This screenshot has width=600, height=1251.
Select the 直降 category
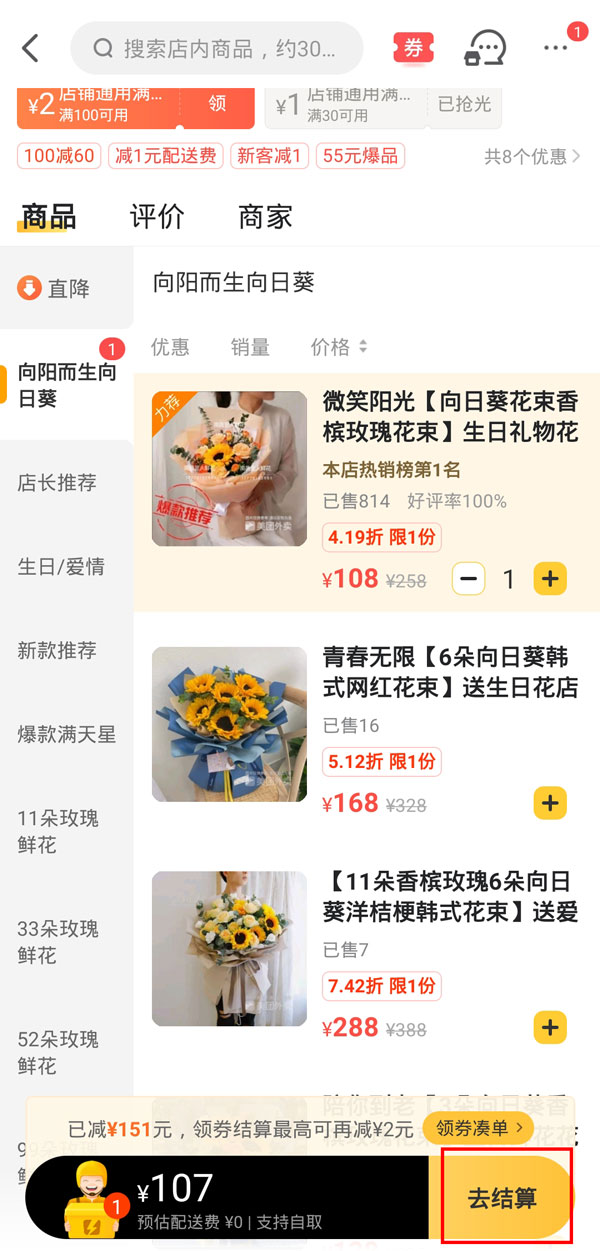(x=66, y=289)
